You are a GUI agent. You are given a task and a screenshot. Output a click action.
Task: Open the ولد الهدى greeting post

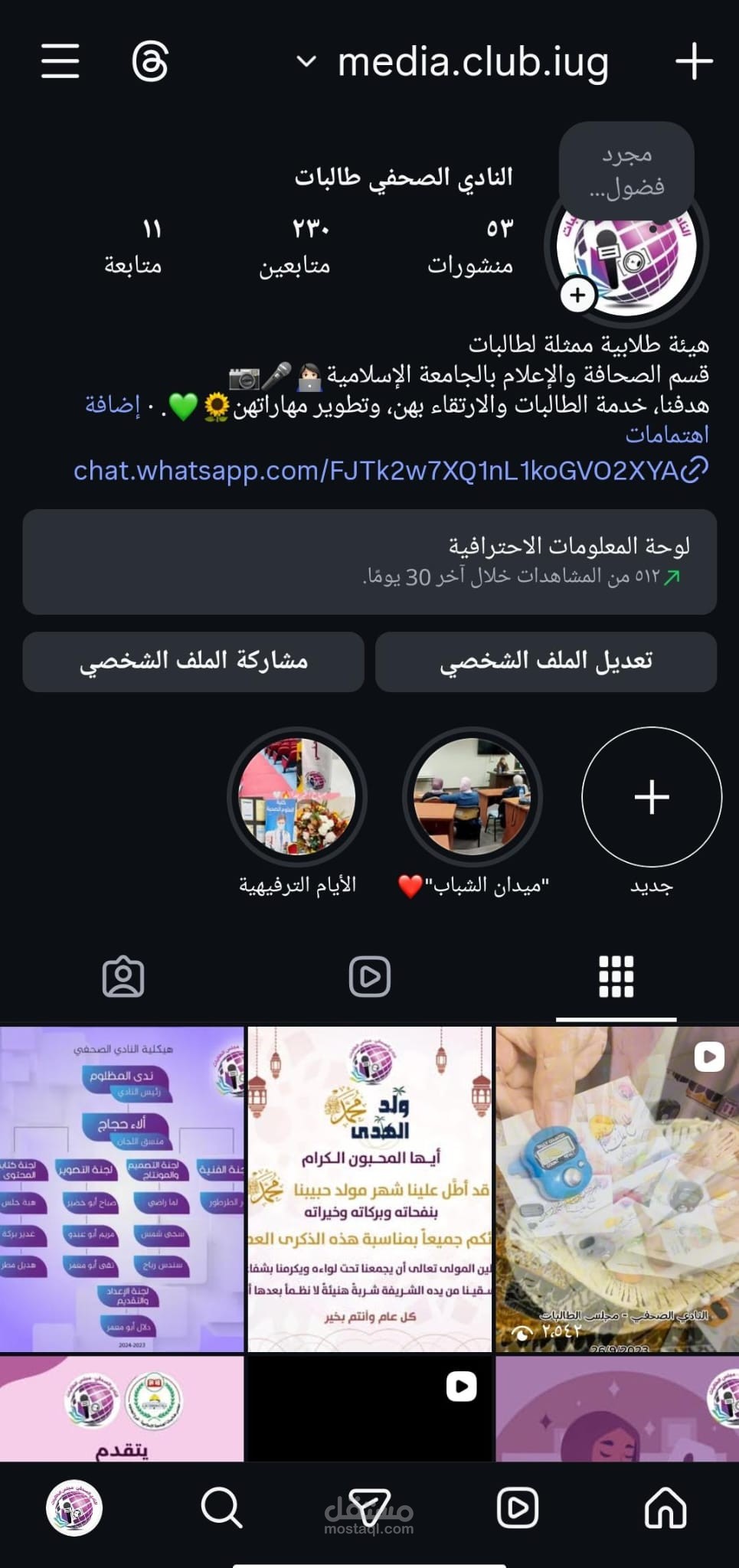[x=369, y=1189]
